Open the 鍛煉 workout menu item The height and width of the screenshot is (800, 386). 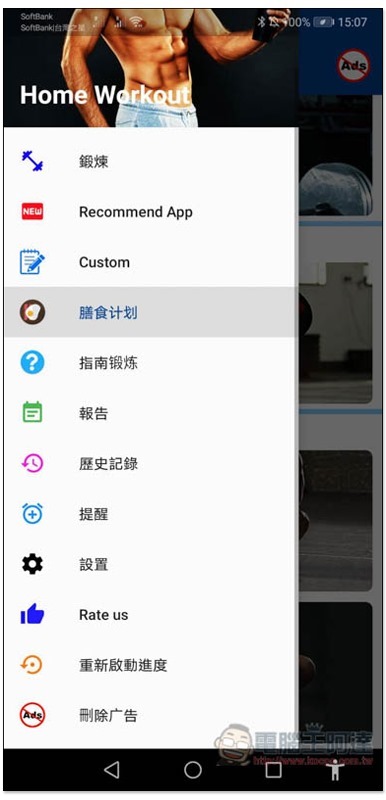[150, 162]
